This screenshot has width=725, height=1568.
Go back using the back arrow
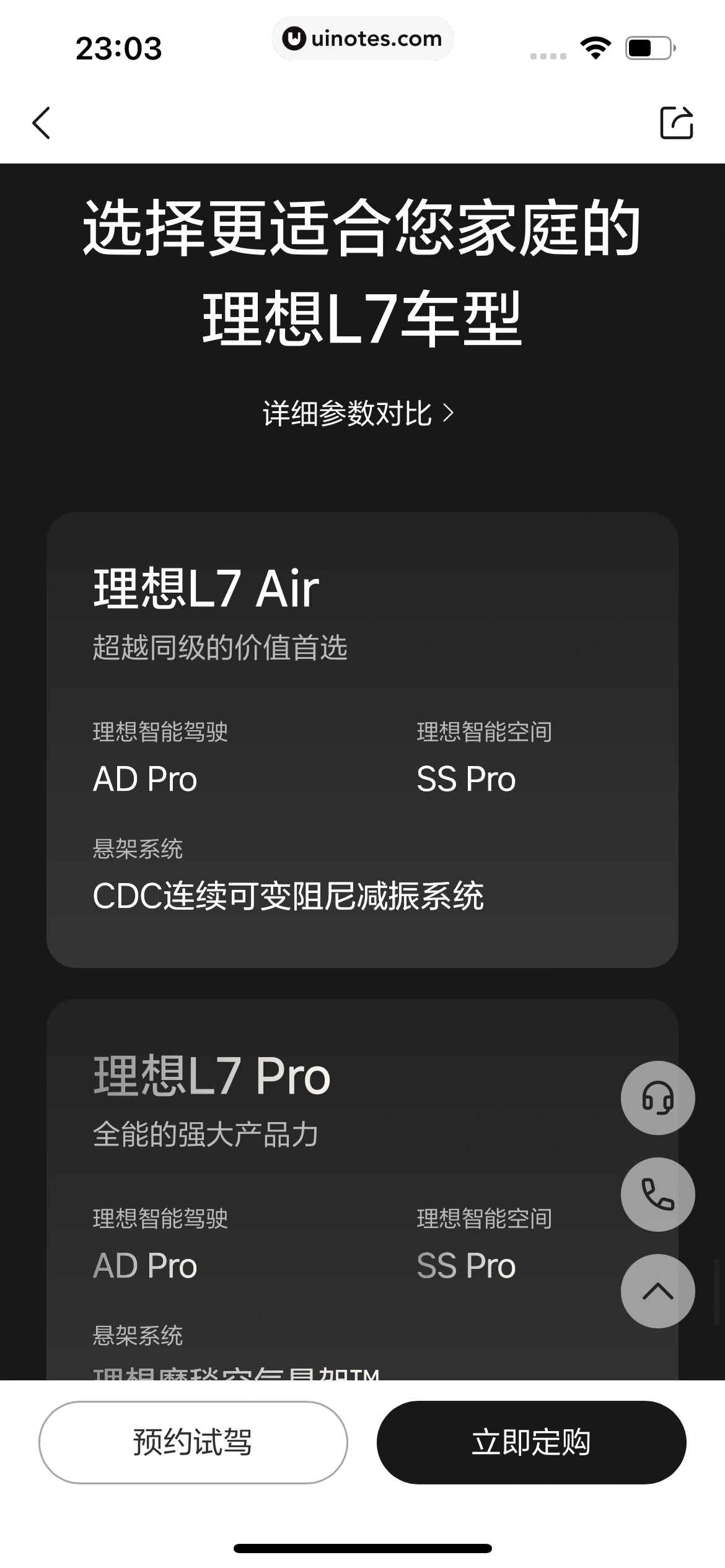[41, 124]
